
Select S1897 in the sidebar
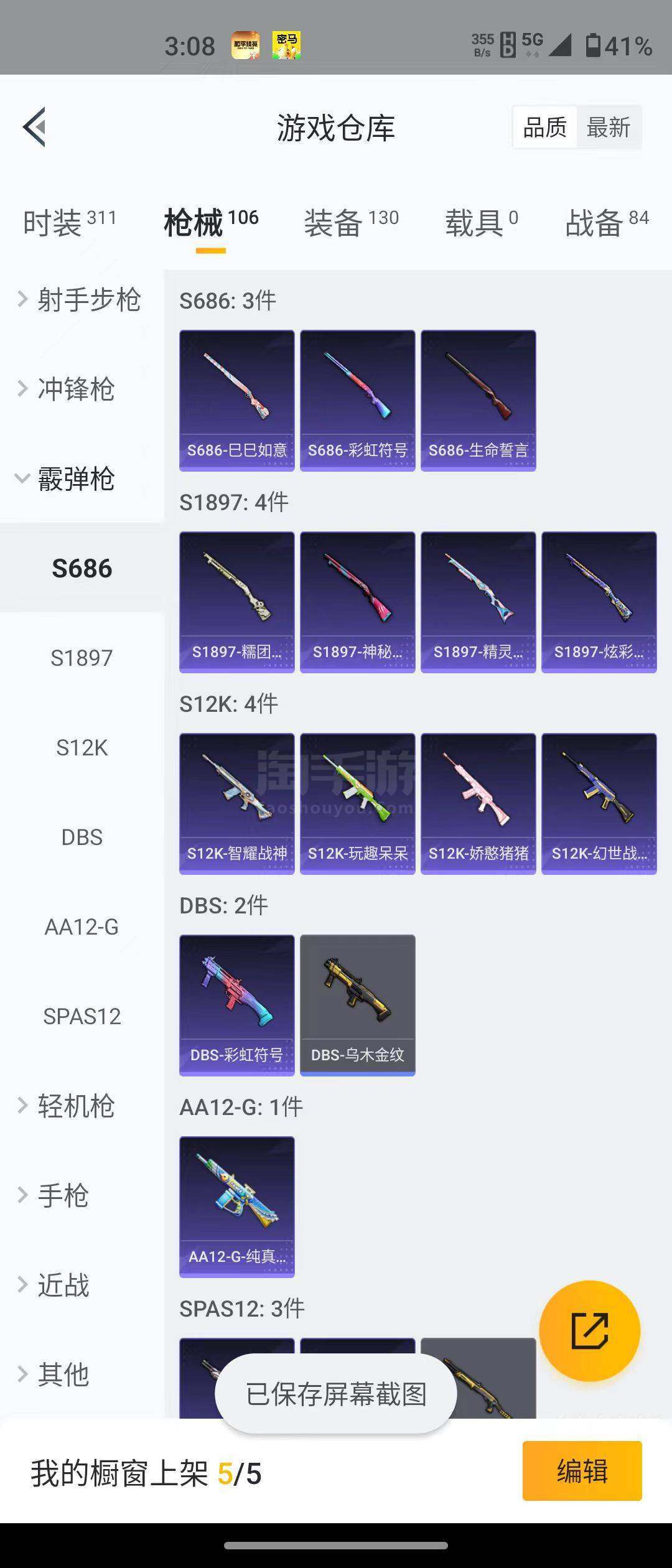point(82,658)
